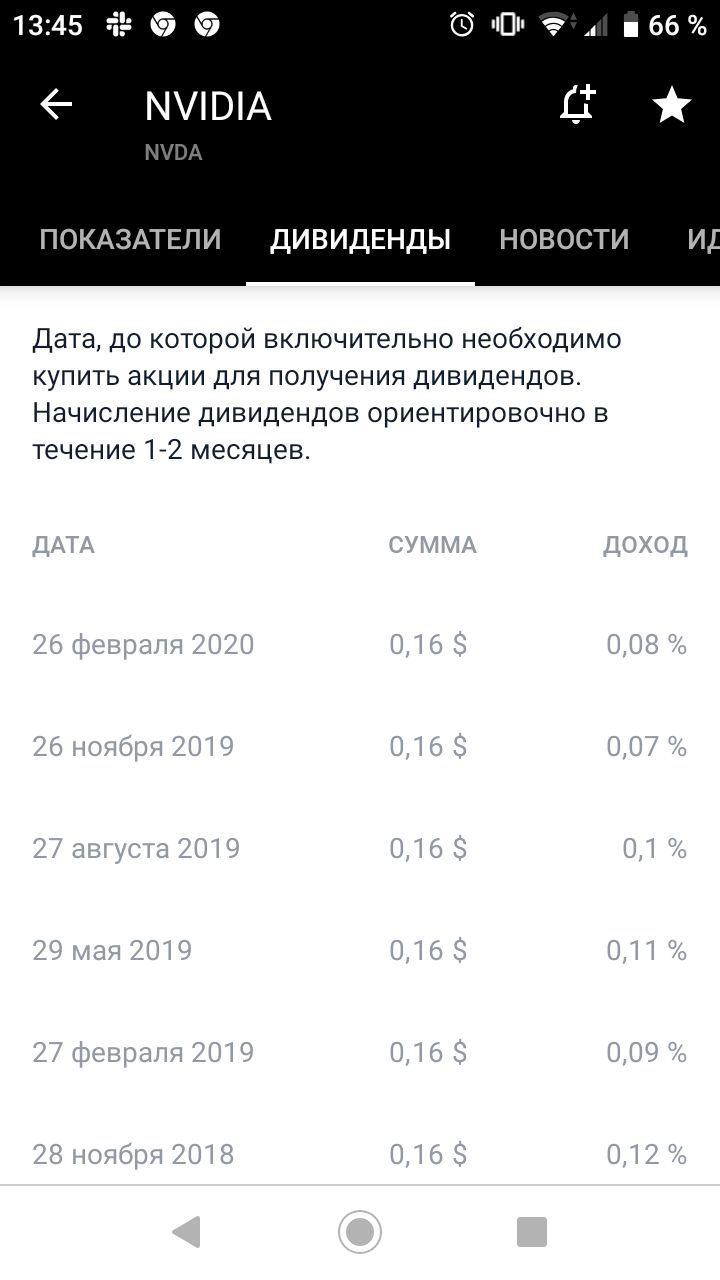This screenshot has height=1280, width=720.
Task: Go back using the arrow icon
Action: (56, 105)
